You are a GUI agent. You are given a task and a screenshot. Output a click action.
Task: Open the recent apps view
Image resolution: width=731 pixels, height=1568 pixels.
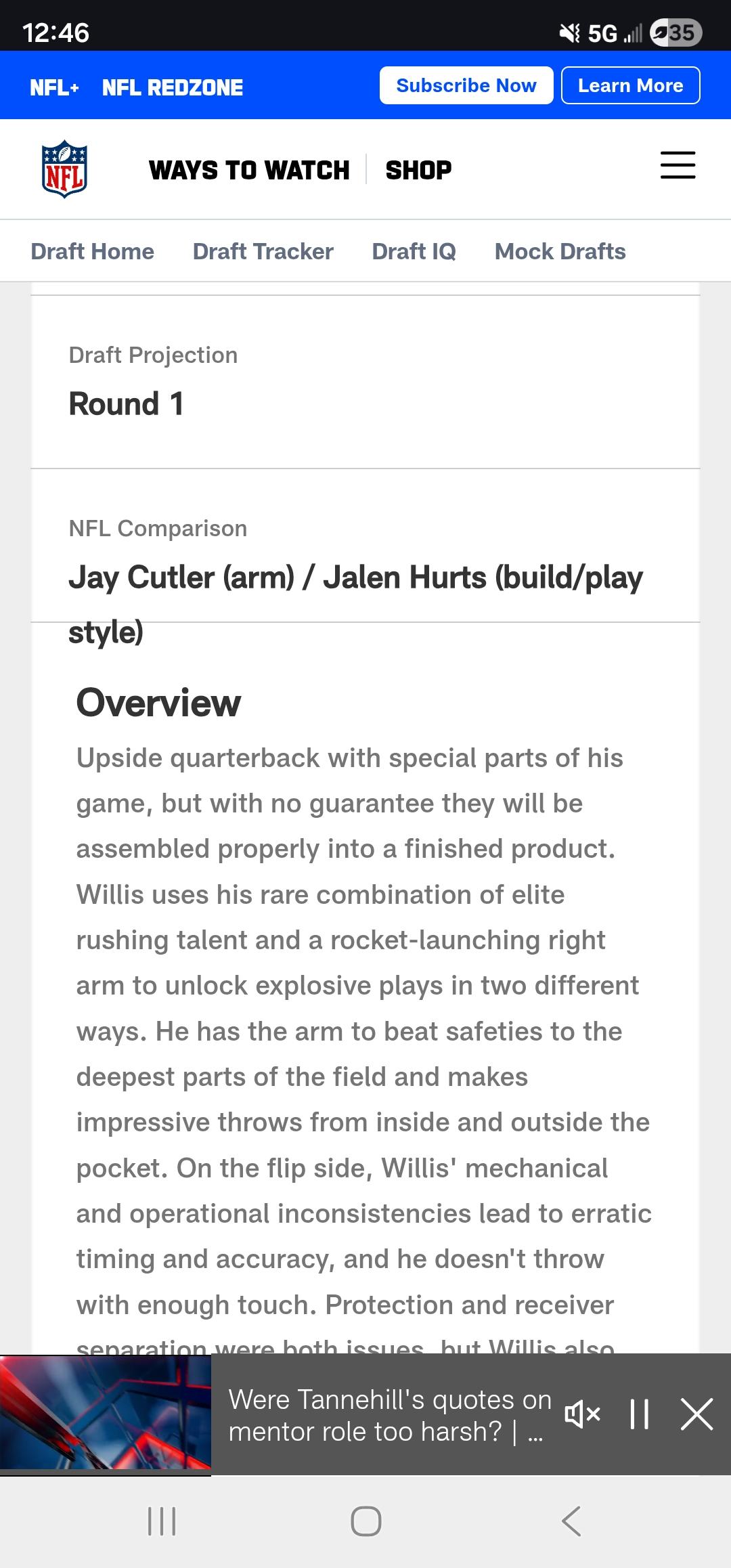pos(162,1521)
